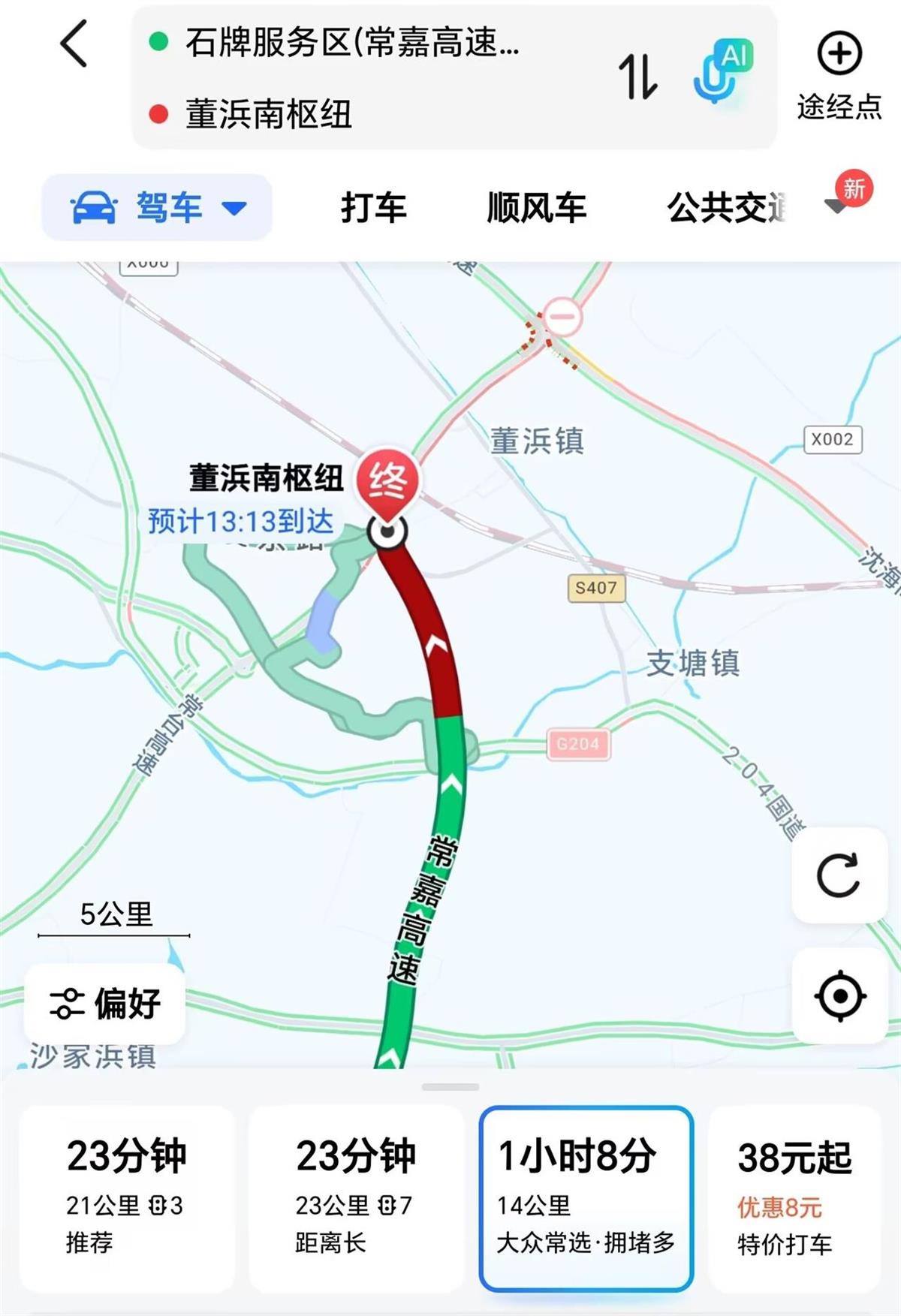Swap the start and destination
The width and height of the screenshot is (901, 1316).
coord(637,77)
